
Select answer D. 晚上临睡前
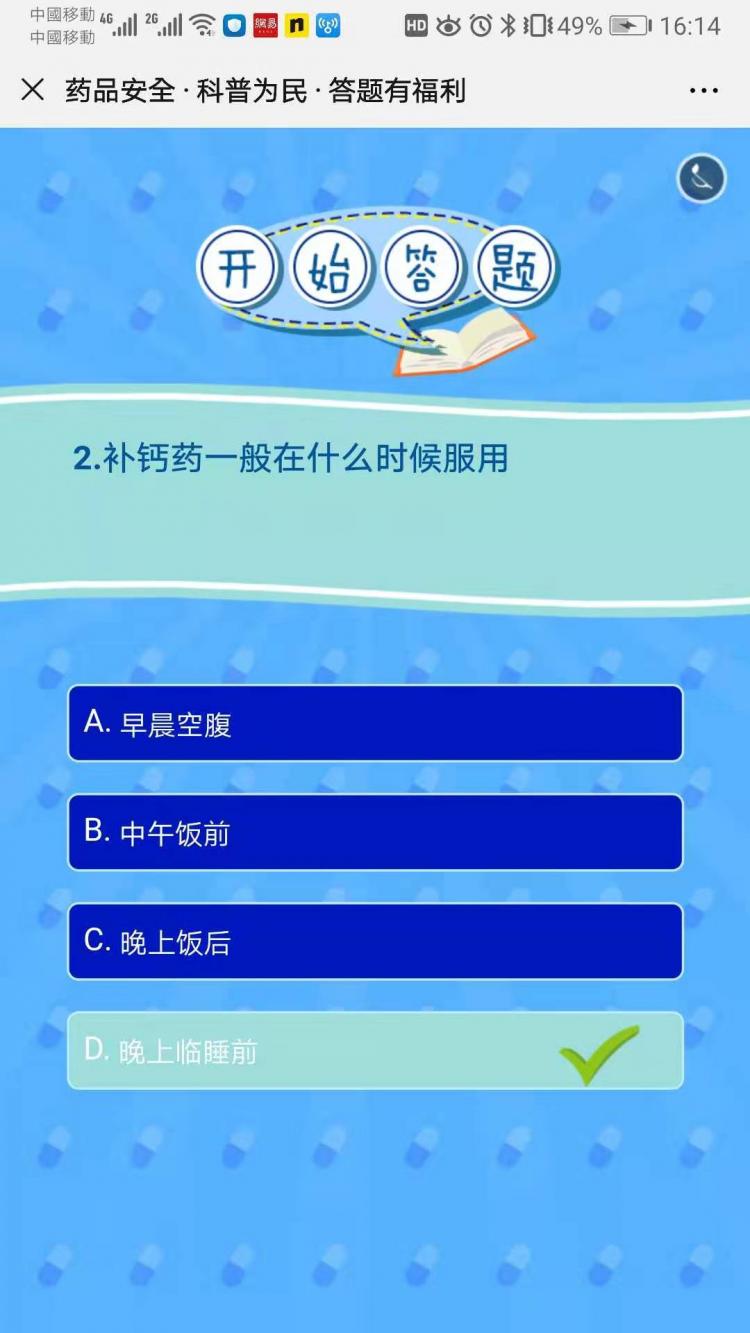(375, 1050)
